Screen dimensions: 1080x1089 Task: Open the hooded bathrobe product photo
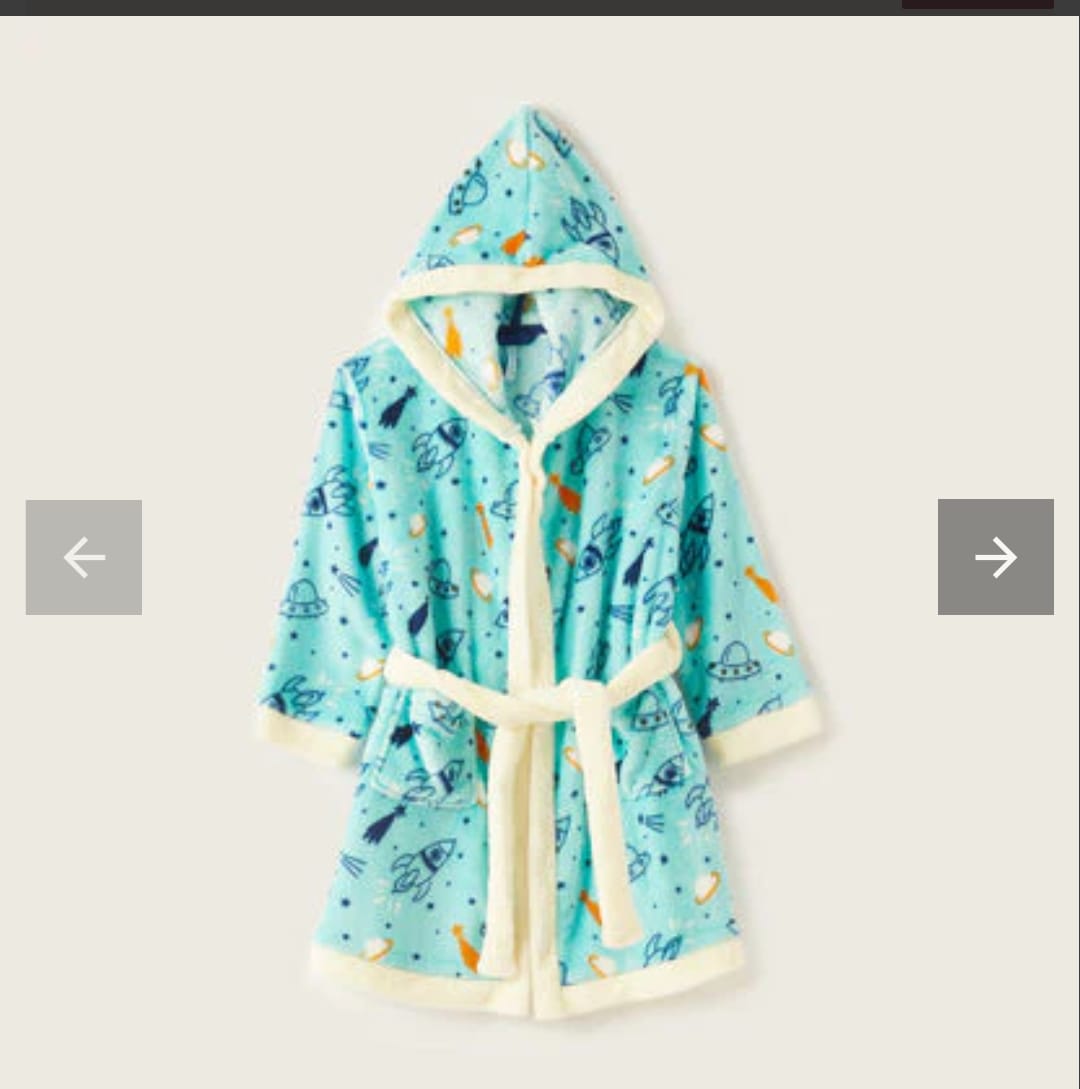point(540,560)
